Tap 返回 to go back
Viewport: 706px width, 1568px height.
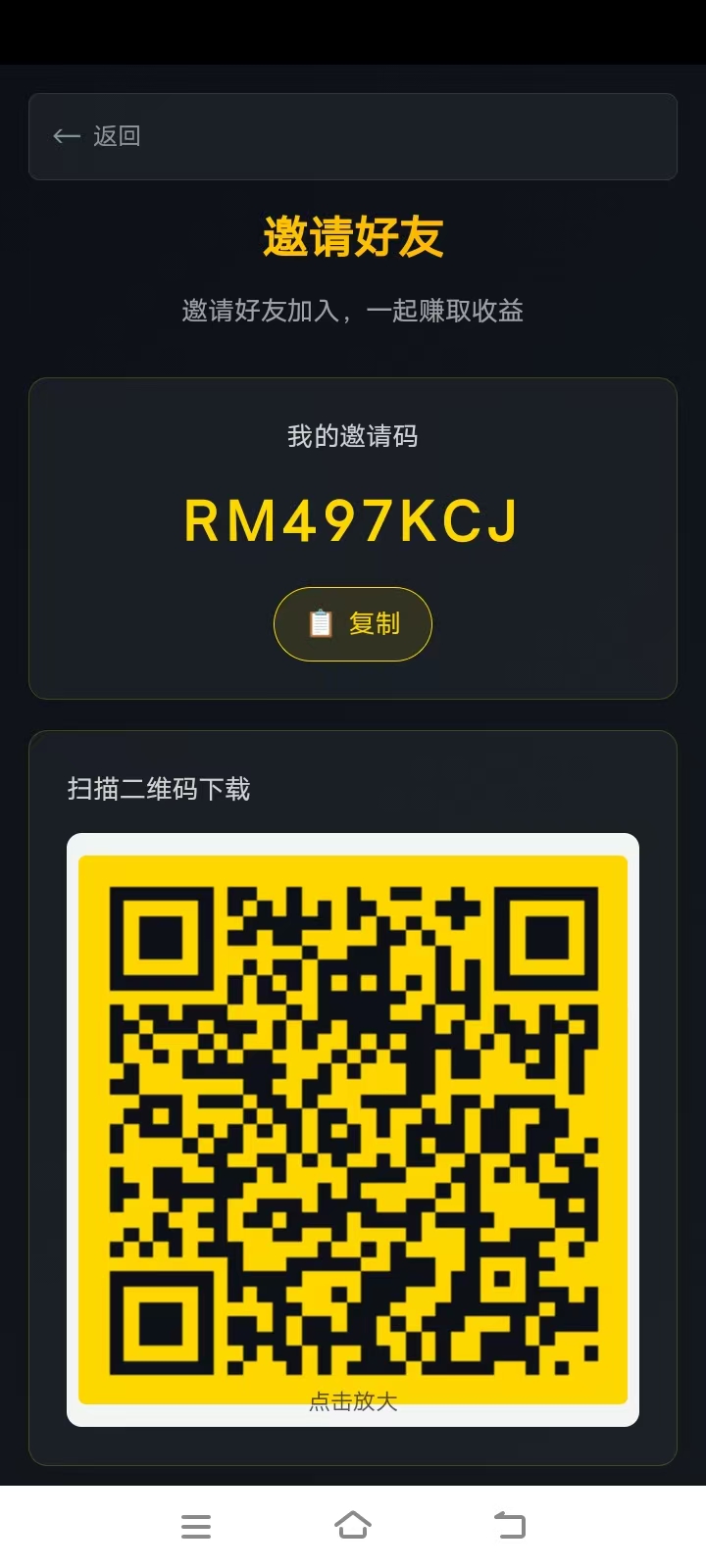(x=115, y=136)
